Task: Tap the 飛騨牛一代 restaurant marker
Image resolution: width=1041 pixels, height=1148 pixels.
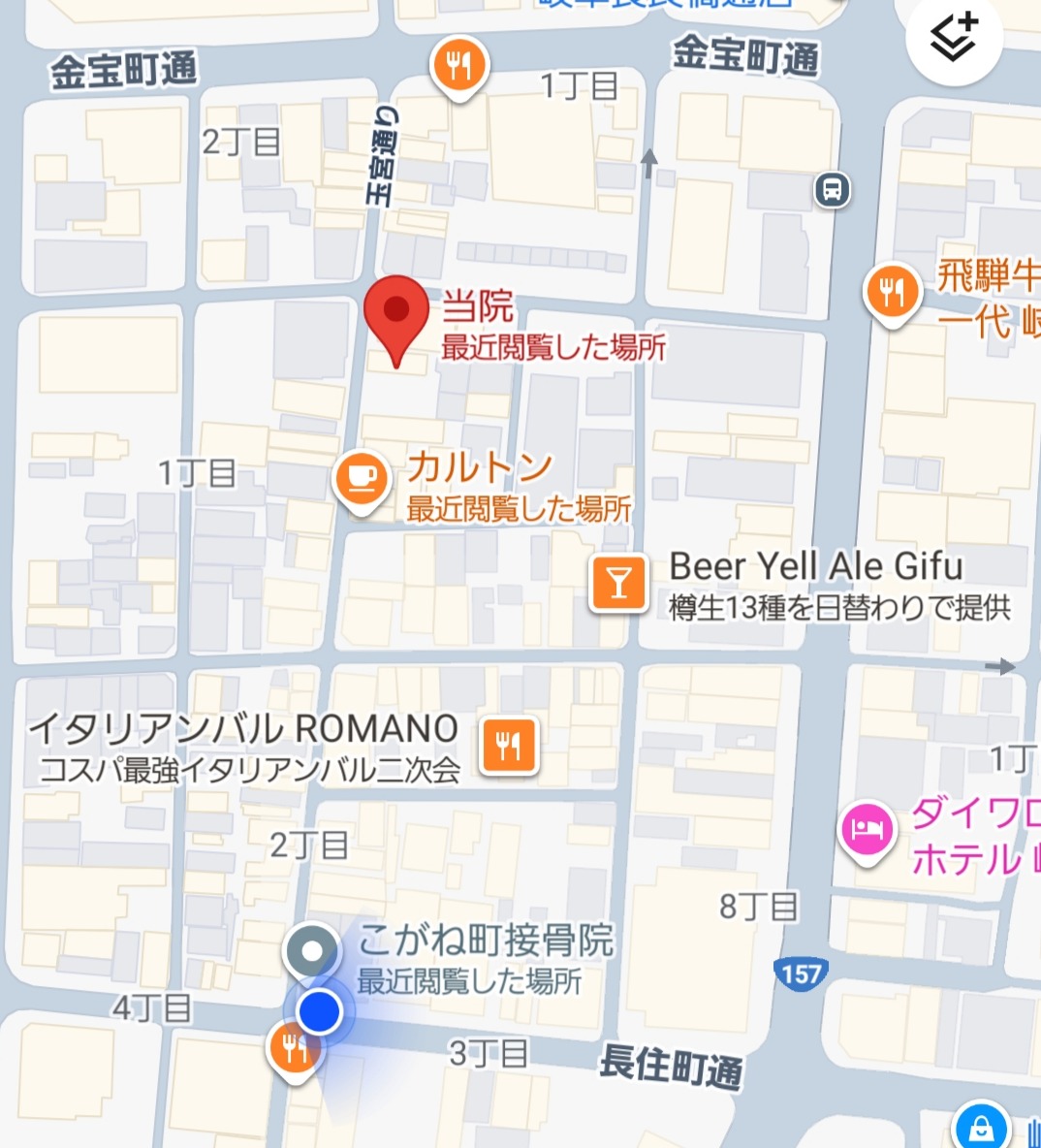Action: 892,290
